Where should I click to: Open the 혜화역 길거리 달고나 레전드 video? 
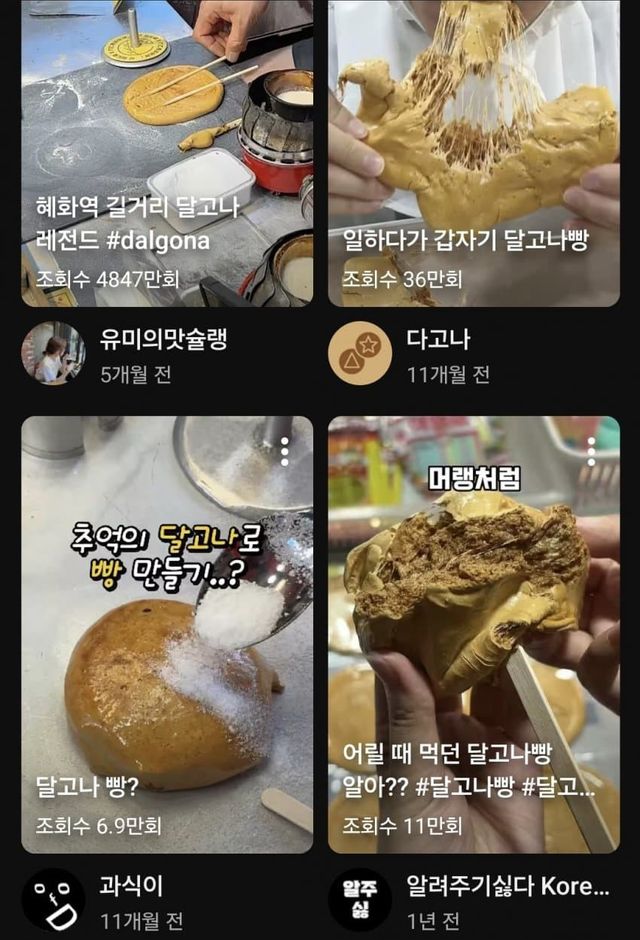point(167,150)
